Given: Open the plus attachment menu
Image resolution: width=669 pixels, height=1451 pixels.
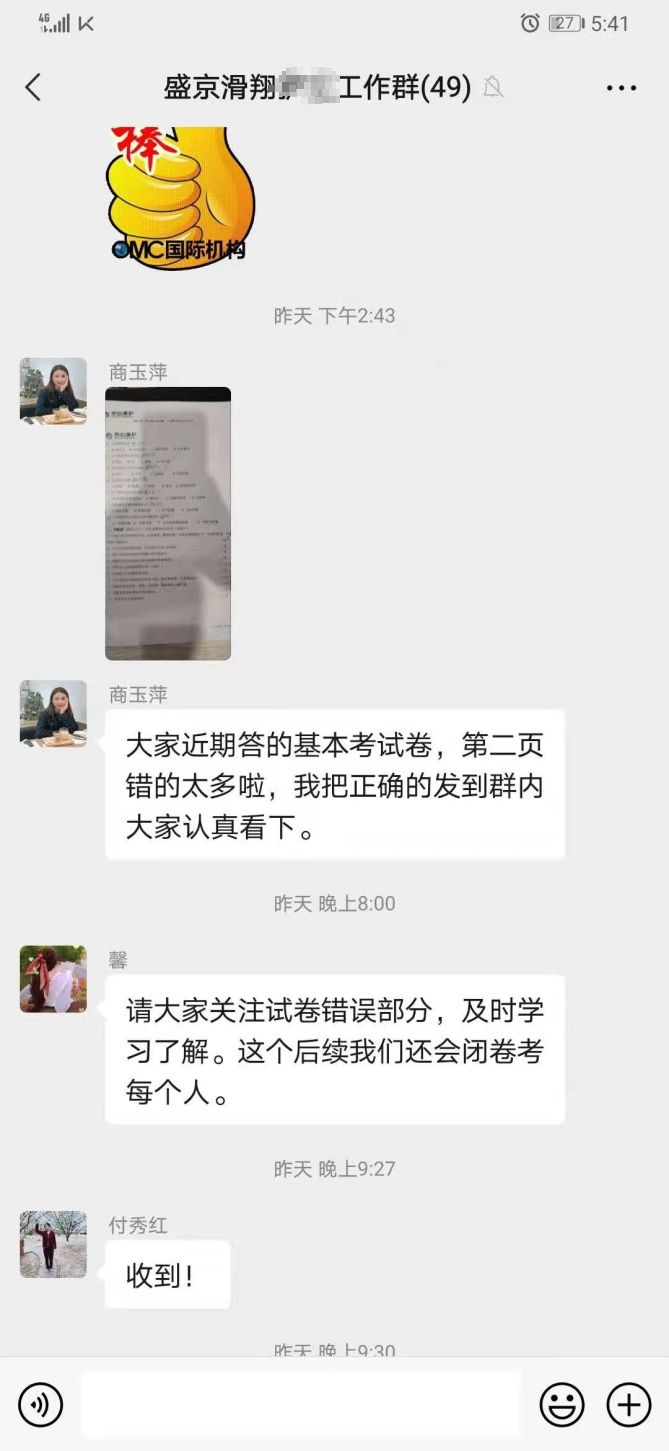Looking at the screenshot, I should [629, 1405].
